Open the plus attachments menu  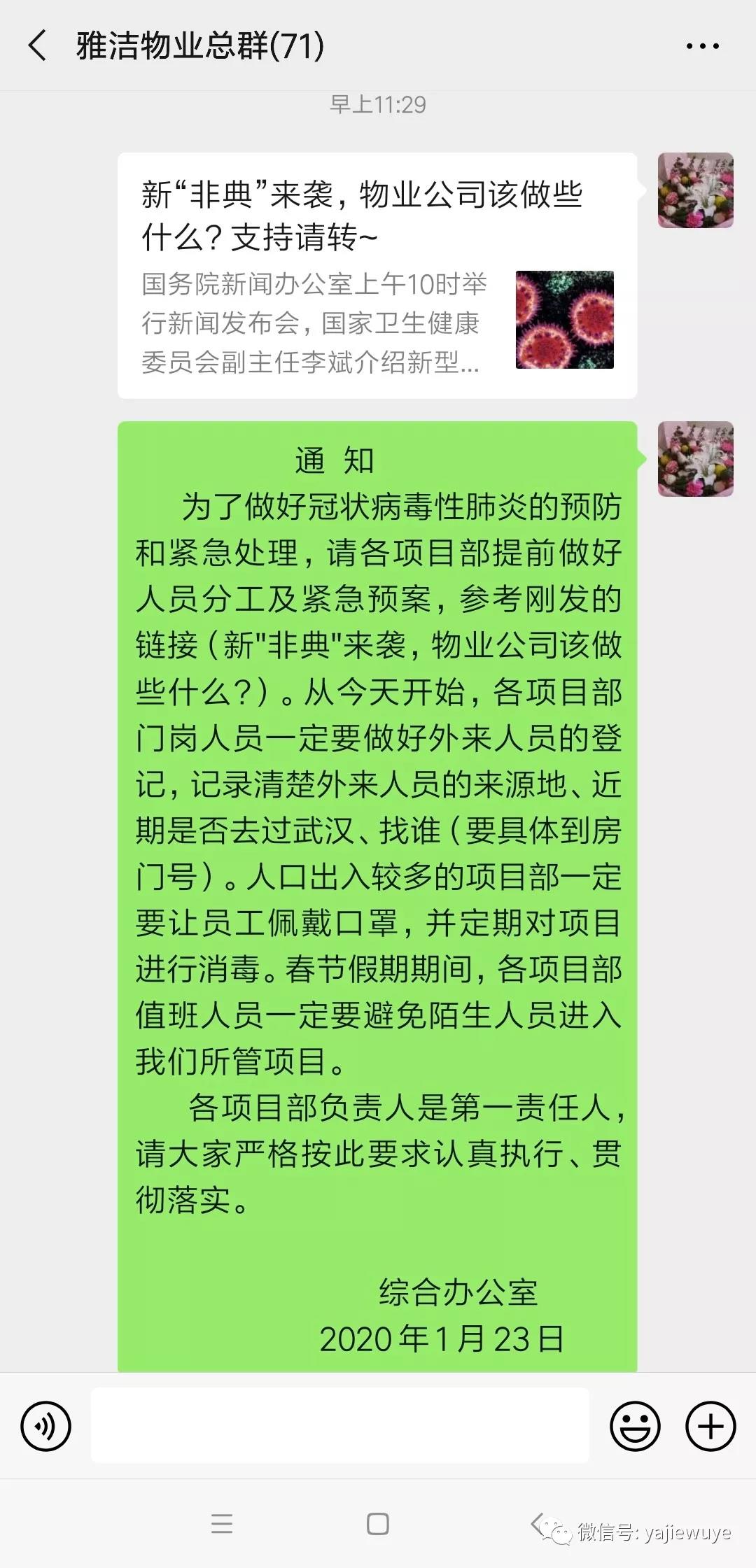pos(710,1426)
